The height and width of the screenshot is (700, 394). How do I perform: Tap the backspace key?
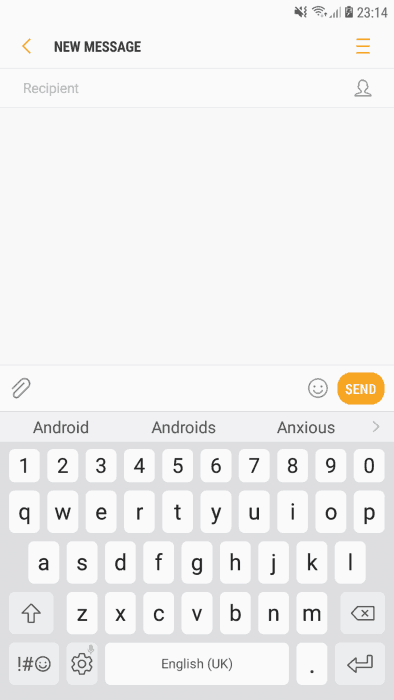pyautogui.click(x=362, y=613)
